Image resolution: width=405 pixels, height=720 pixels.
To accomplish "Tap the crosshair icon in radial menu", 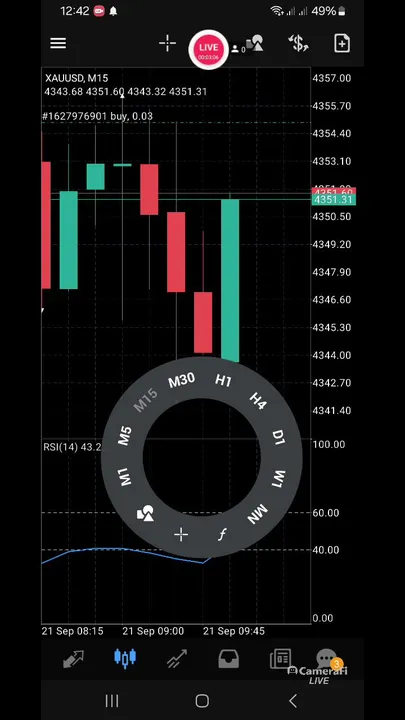I will pyautogui.click(x=181, y=534).
